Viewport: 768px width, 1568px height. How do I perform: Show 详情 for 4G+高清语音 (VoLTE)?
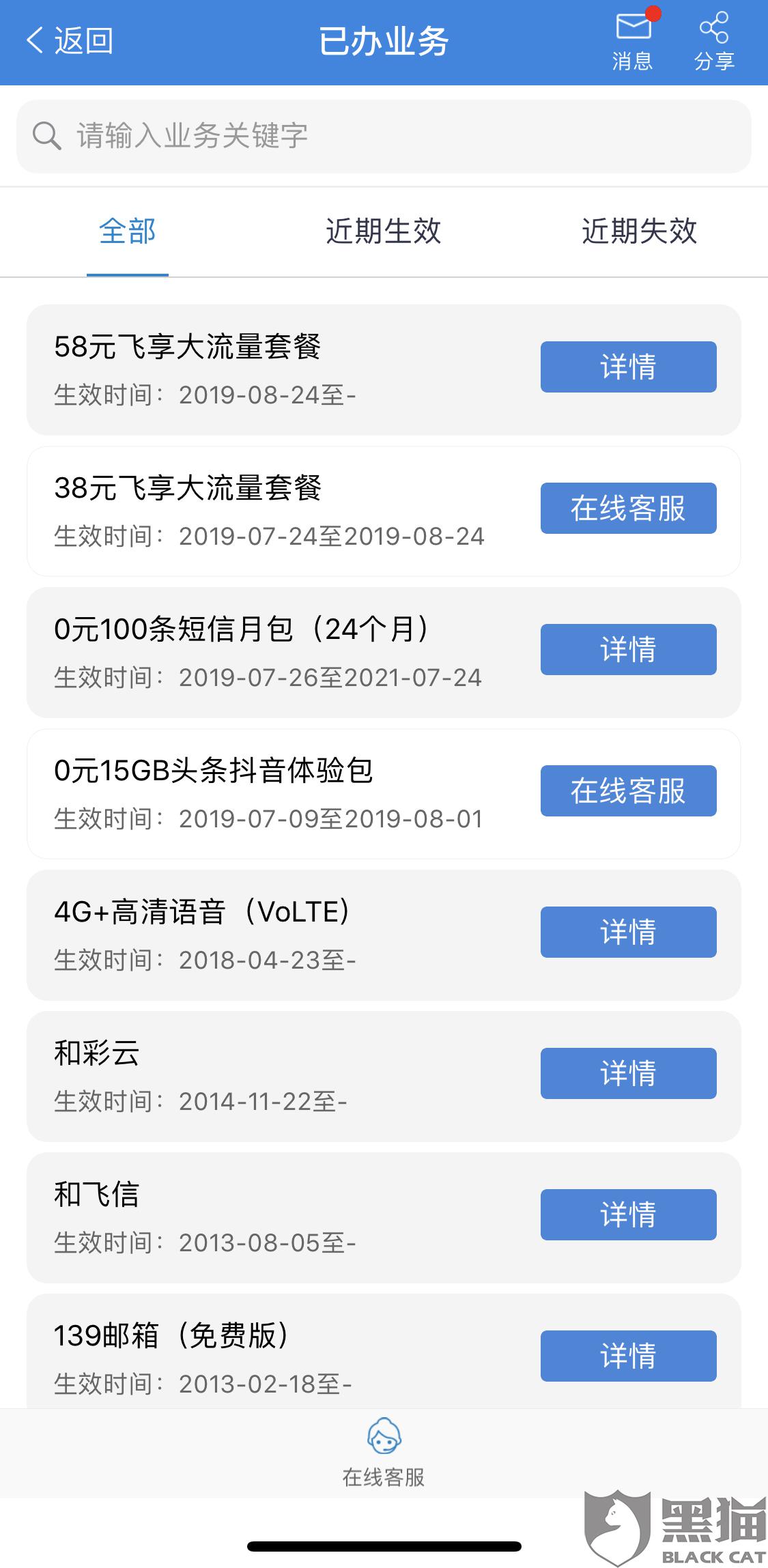coord(628,932)
